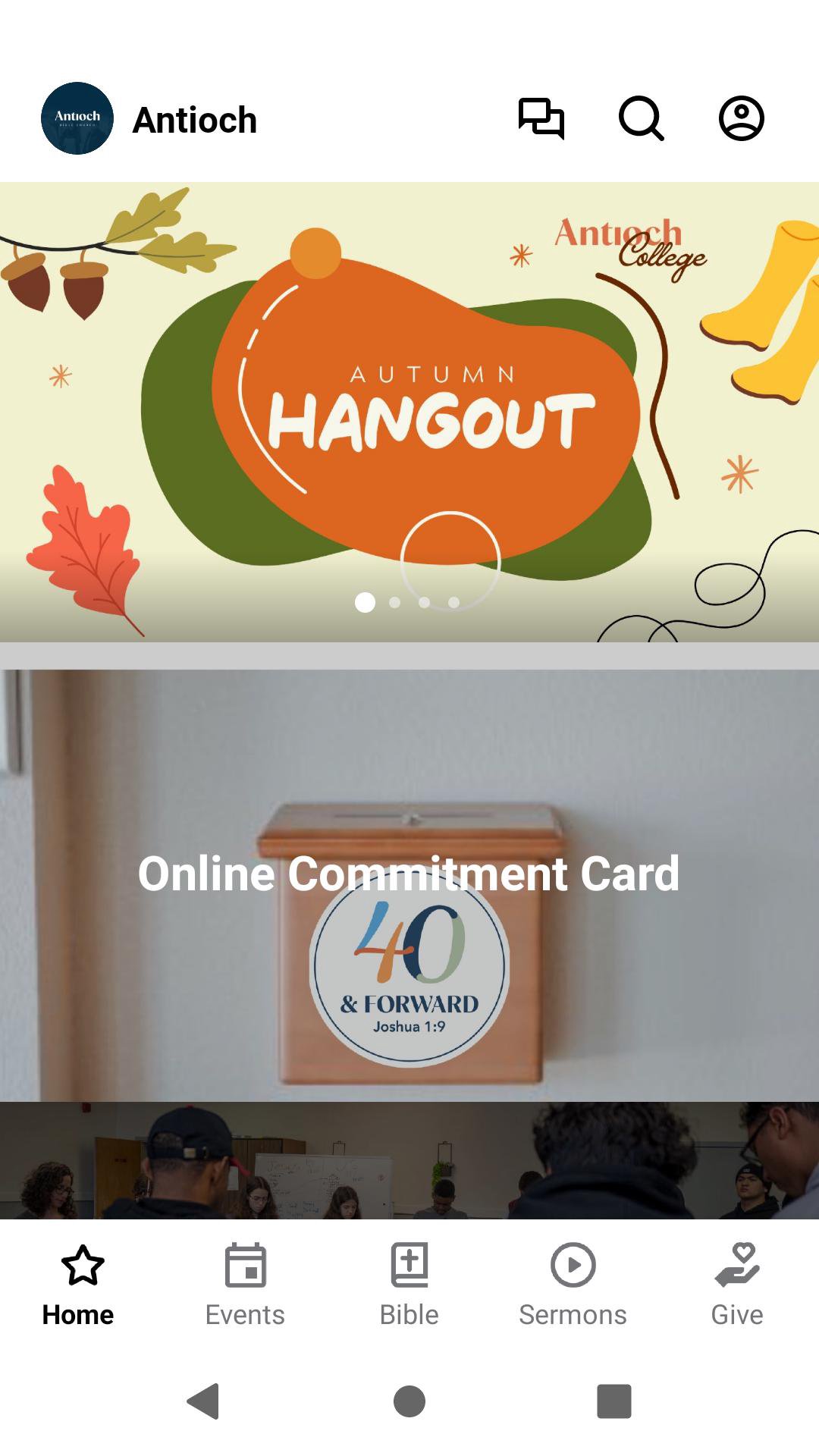This screenshot has width=819, height=1456.
Task: Open the group photo card below
Action: [409, 1160]
